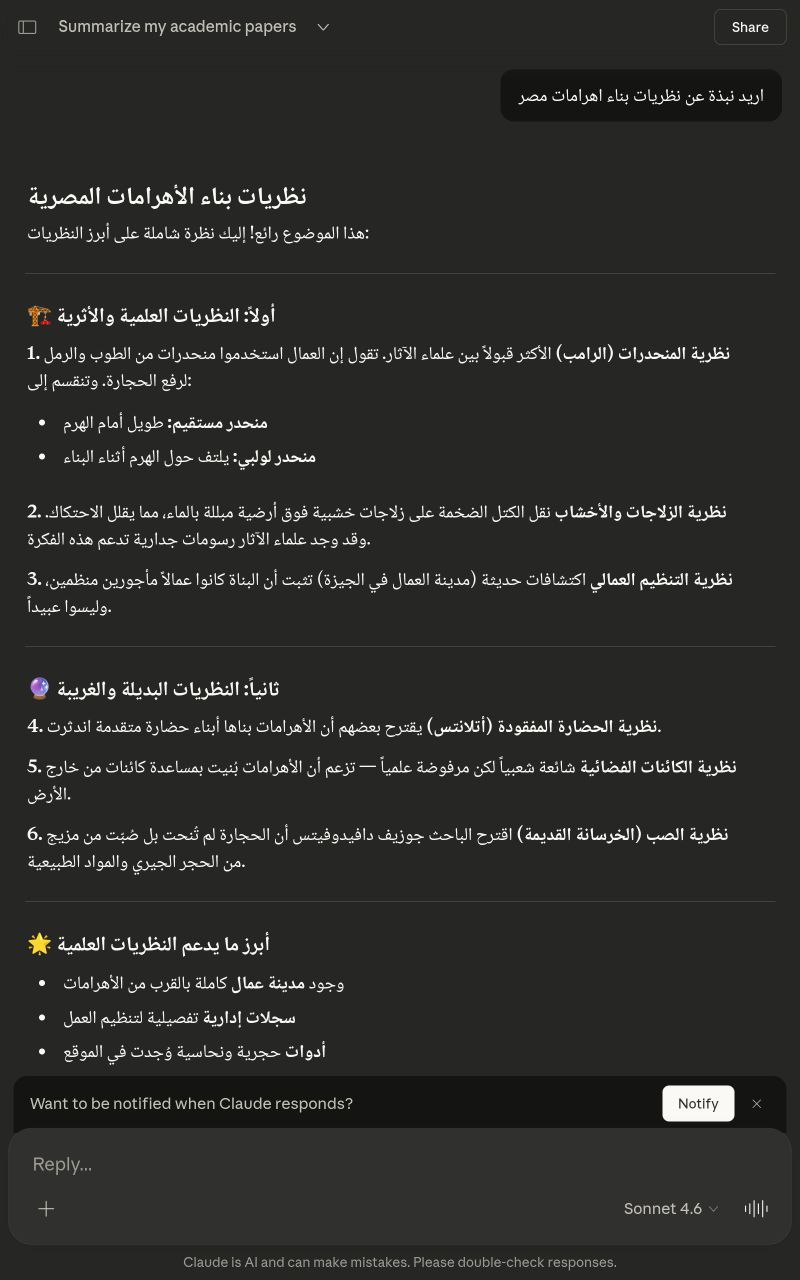Adjust the output style sliders control

(x=756, y=1209)
